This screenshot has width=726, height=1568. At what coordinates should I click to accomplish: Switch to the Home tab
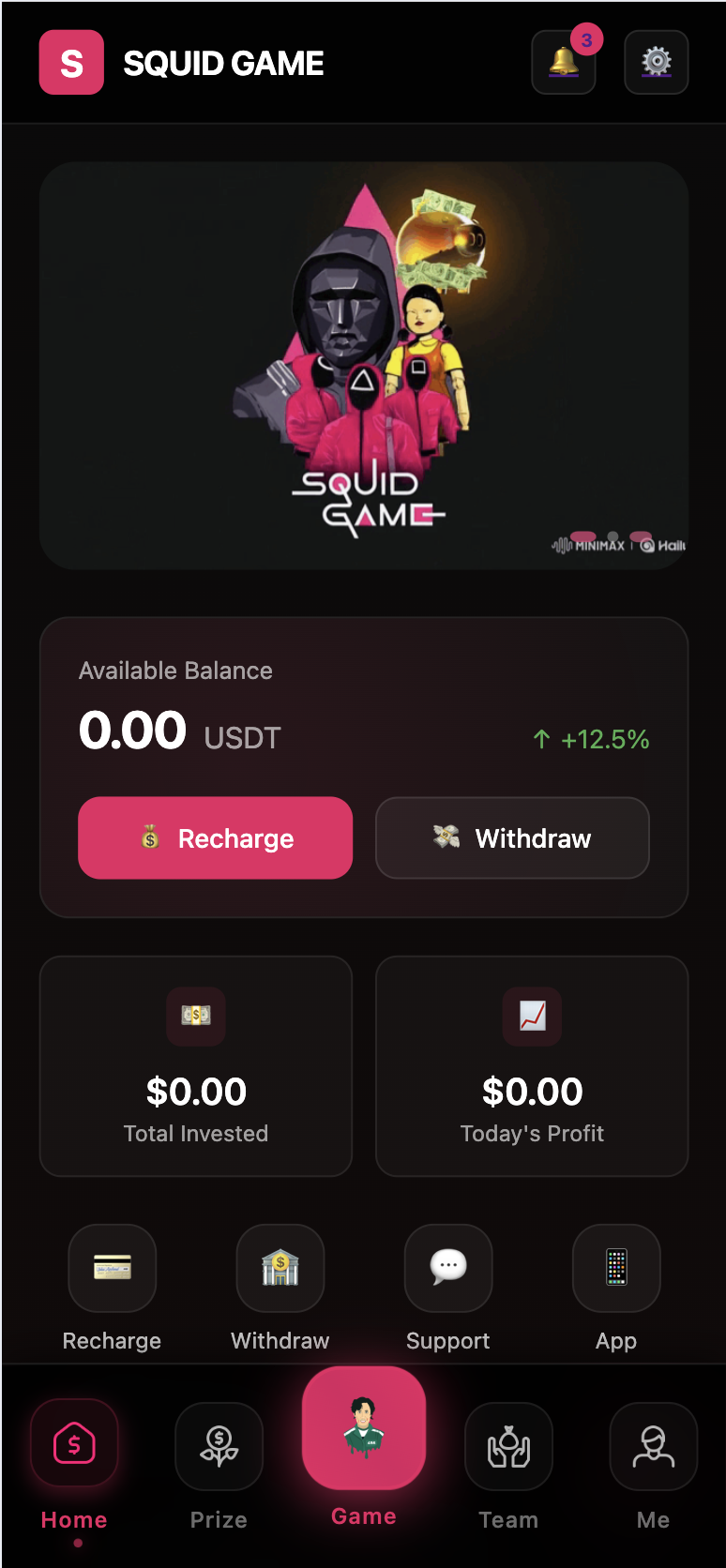coord(74,1445)
